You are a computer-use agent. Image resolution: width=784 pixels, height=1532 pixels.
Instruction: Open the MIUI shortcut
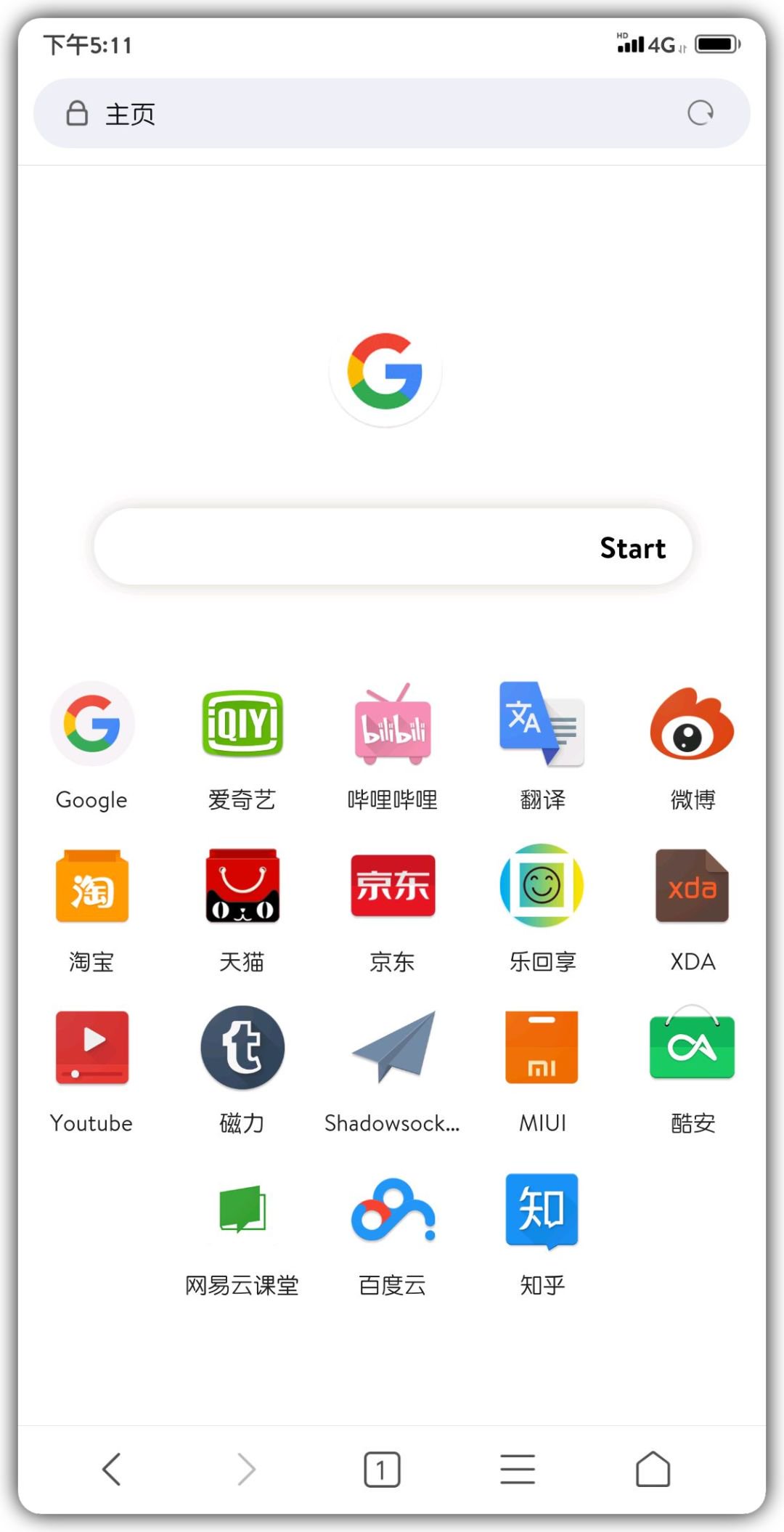(542, 1048)
